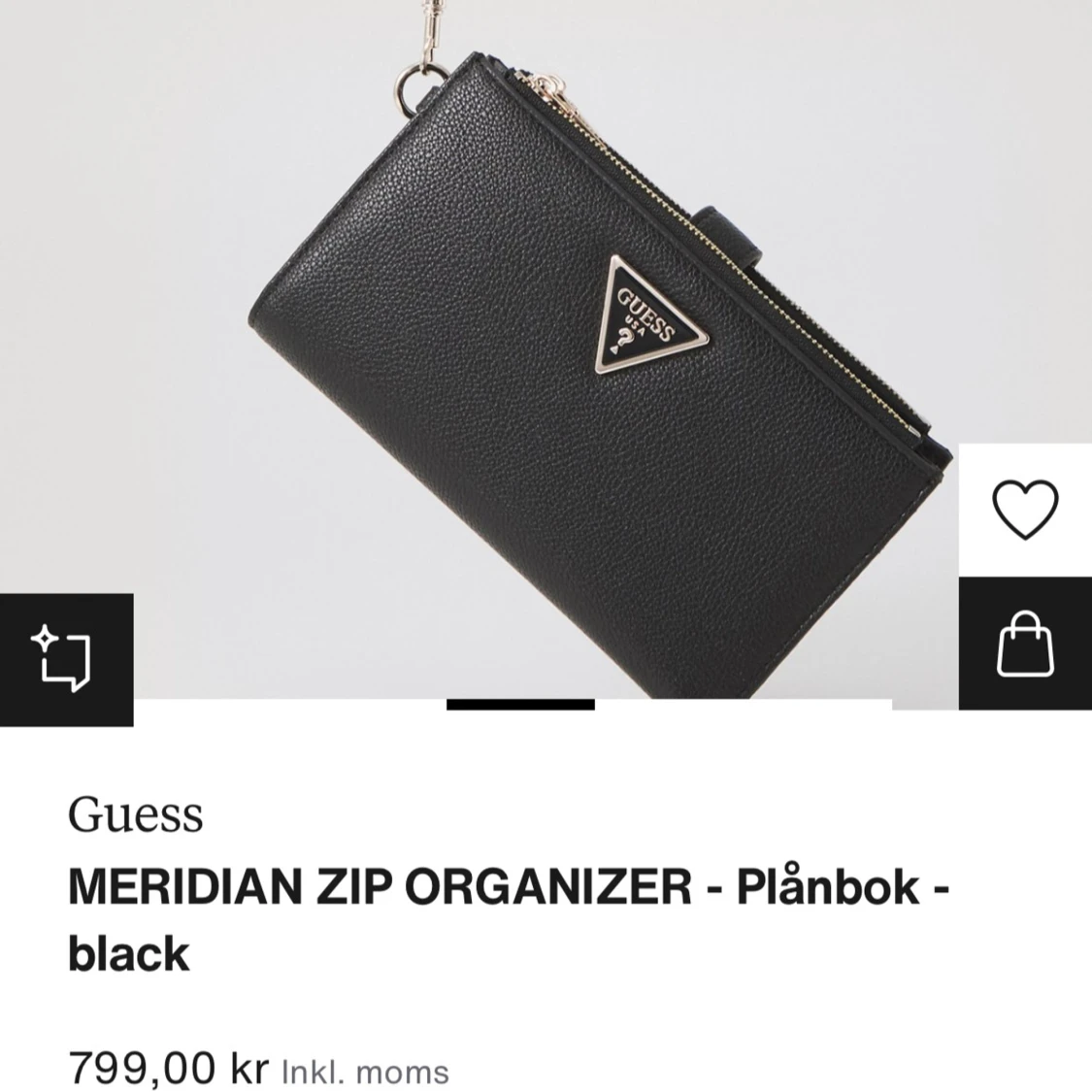Add the Guess wallet to shopping bag

click(1025, 645)
